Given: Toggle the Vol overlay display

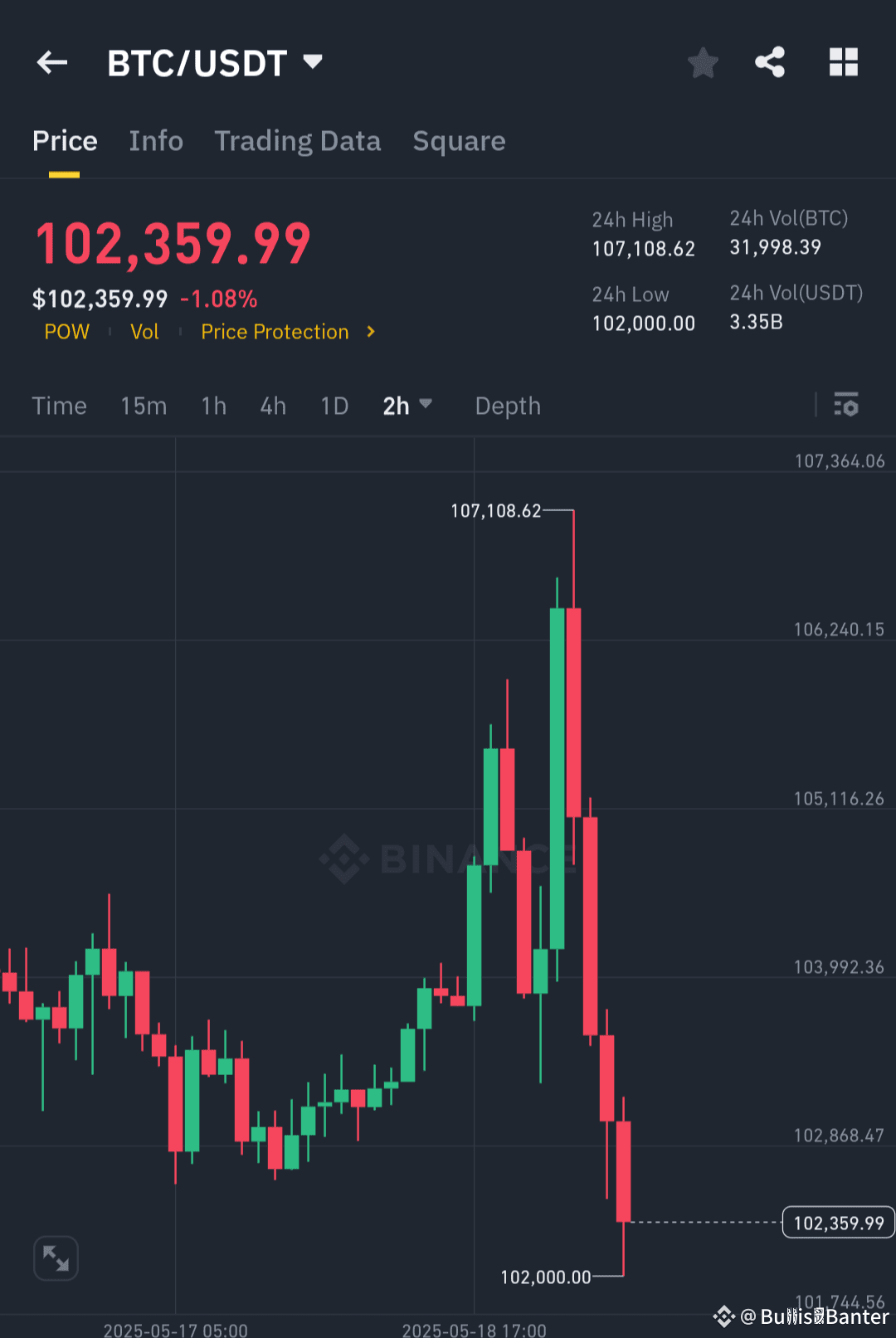Looking at the screenshot, I should pyautogui.click(x=144, y=332).
